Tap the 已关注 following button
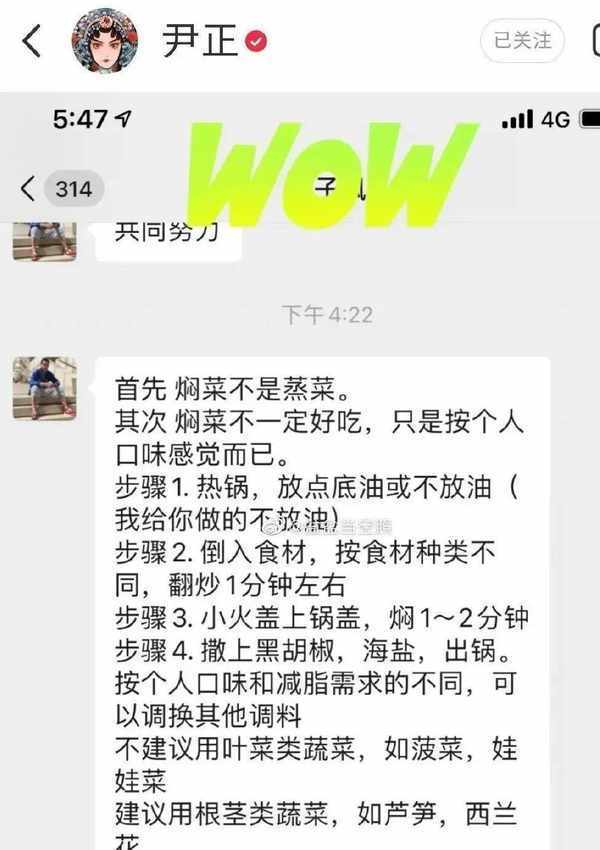 (x=523, y=42)
